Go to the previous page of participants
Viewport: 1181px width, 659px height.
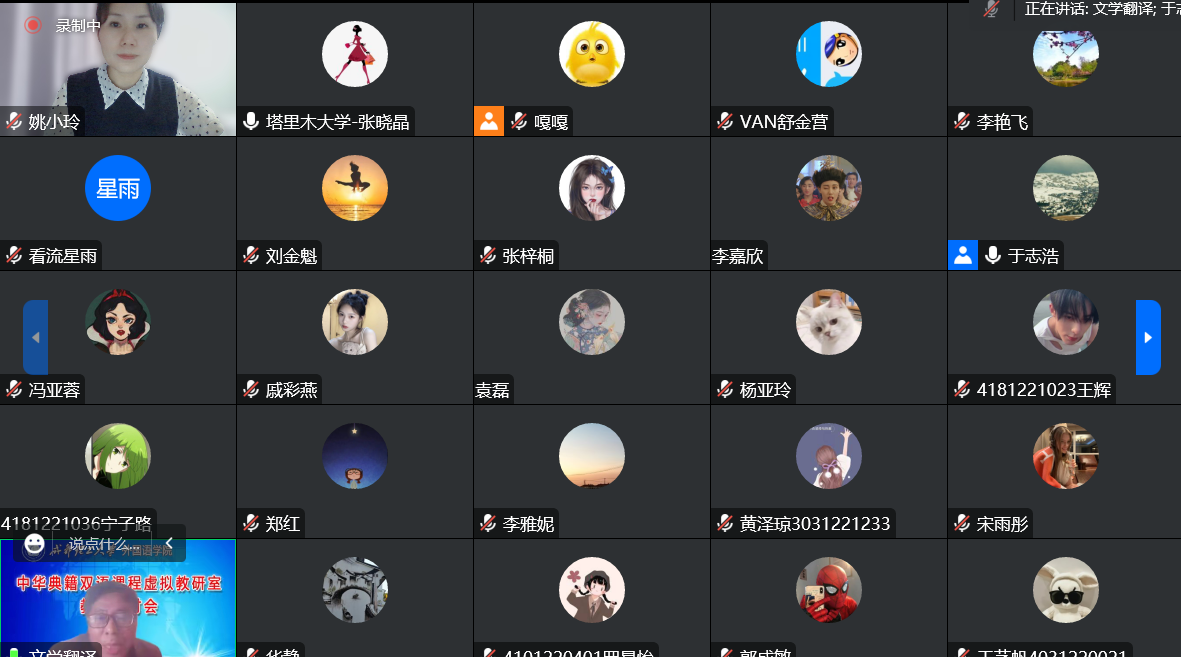tap(36, 338)
